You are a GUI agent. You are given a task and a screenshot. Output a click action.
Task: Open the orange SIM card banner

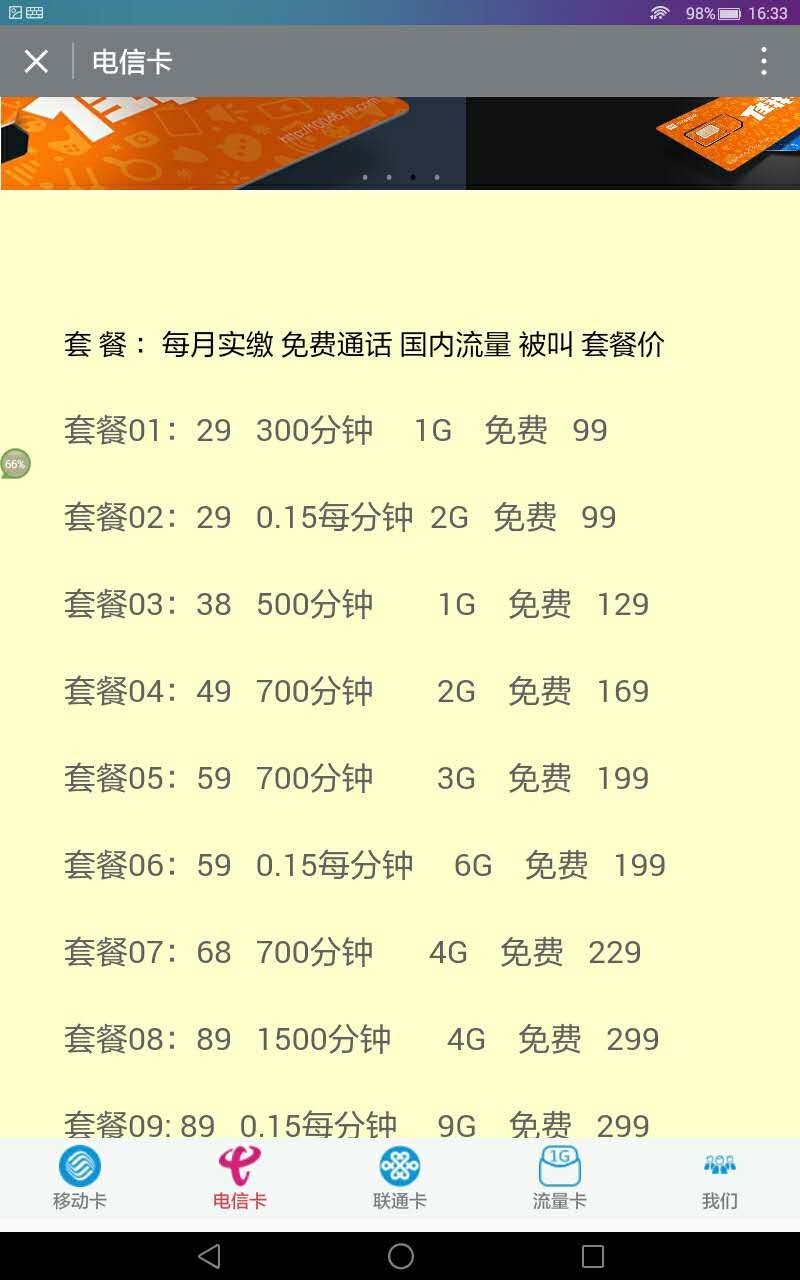point(400,143)
